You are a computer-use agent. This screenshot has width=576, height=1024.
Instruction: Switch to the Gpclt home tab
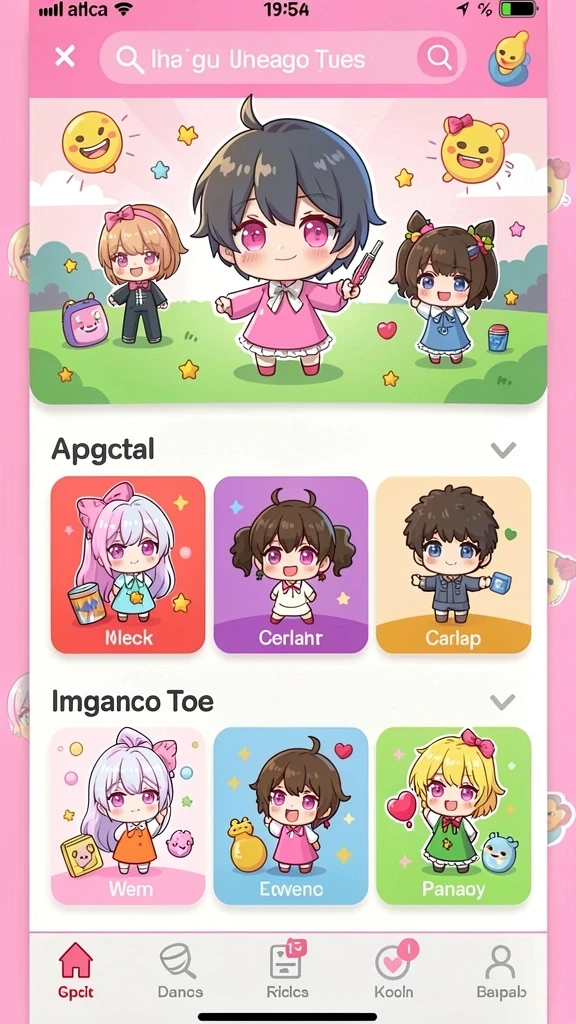(76, 971)
